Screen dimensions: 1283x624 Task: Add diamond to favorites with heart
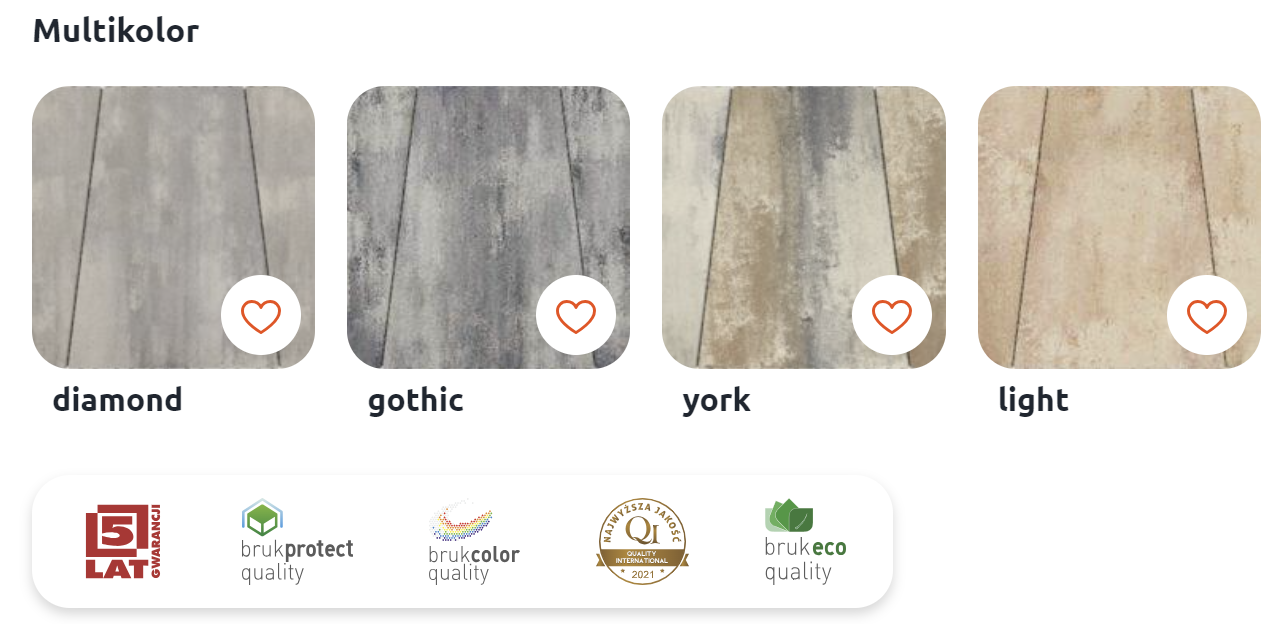261,316
